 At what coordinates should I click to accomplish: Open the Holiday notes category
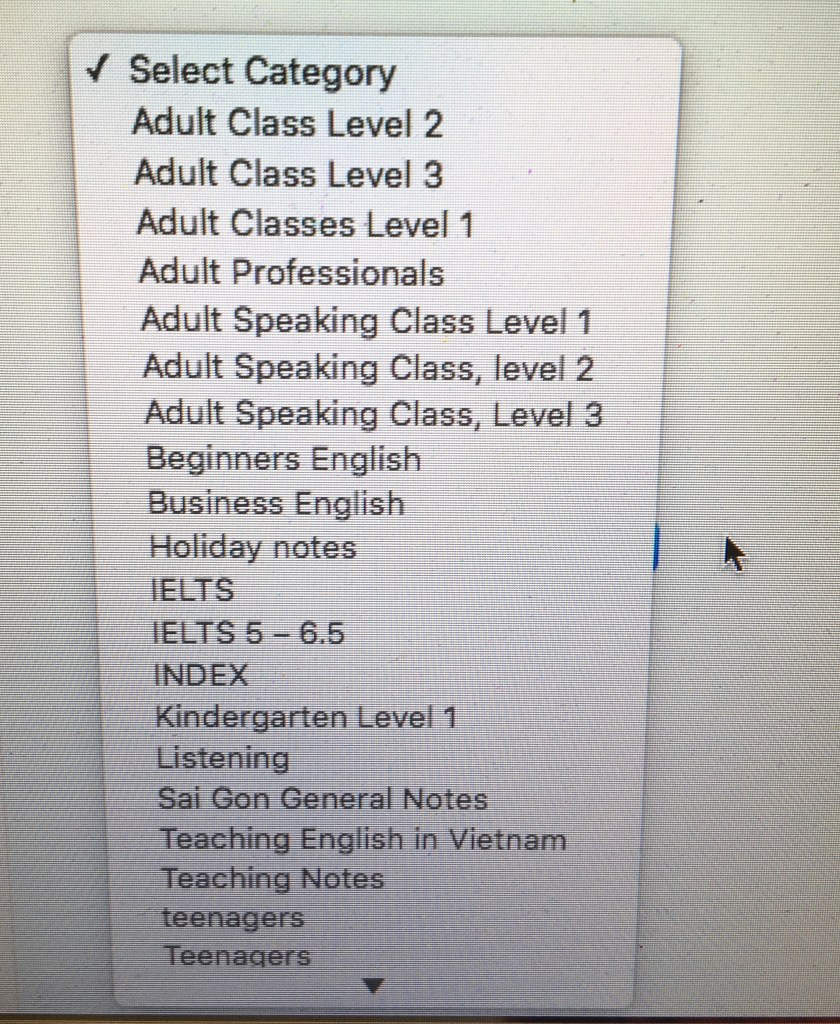pos(253,548)
